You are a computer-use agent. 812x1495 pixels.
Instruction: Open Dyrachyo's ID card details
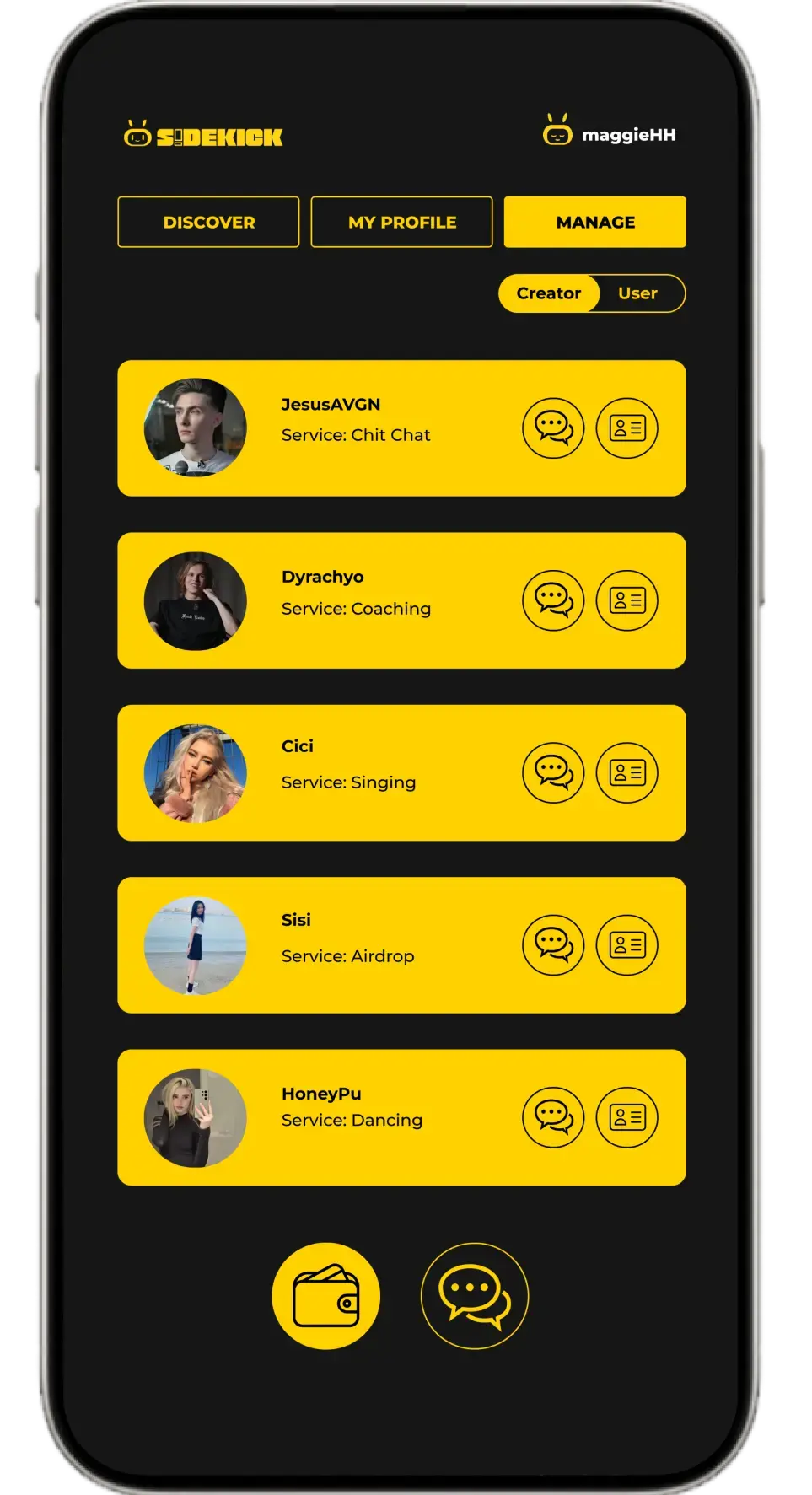pos(626,600)
